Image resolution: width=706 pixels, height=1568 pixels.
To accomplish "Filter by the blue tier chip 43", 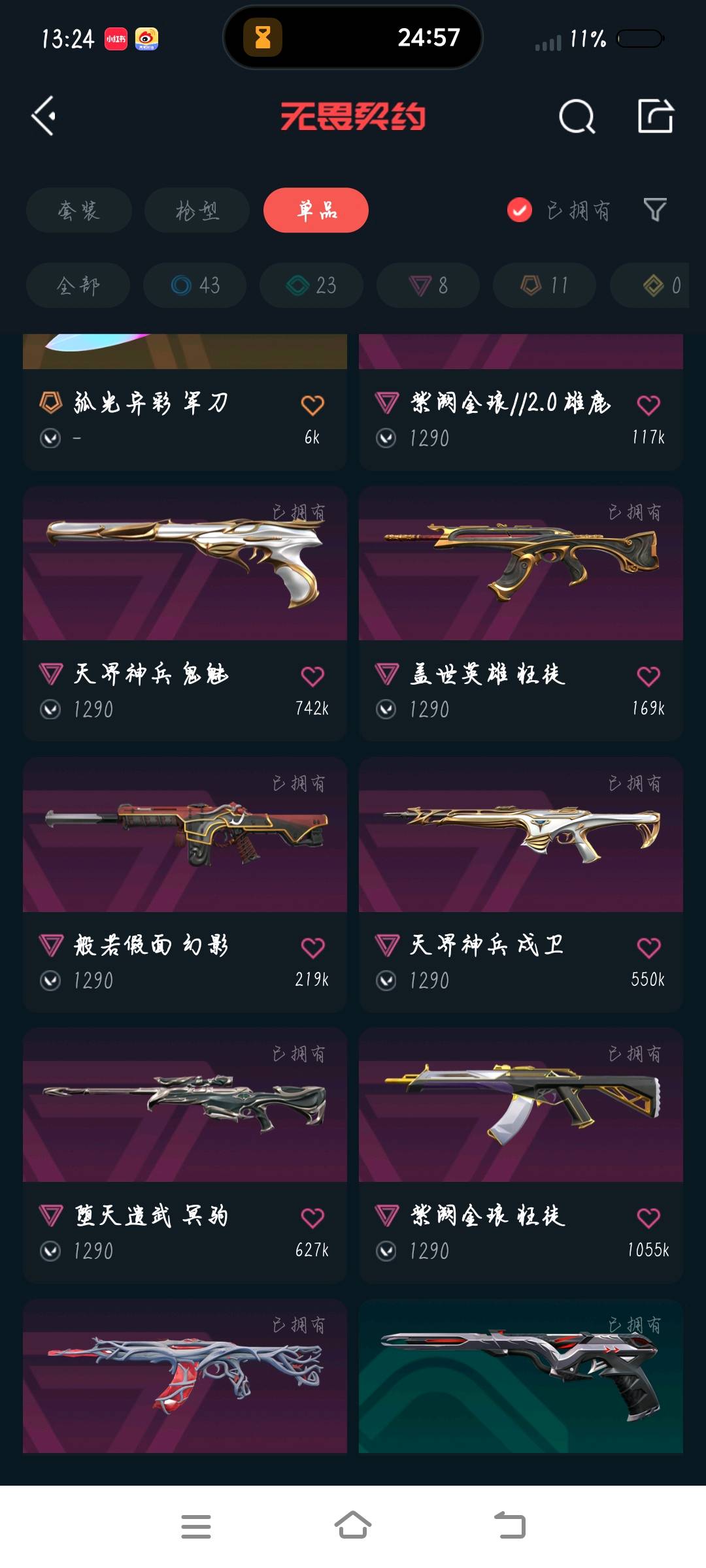I will pos(195,286).
